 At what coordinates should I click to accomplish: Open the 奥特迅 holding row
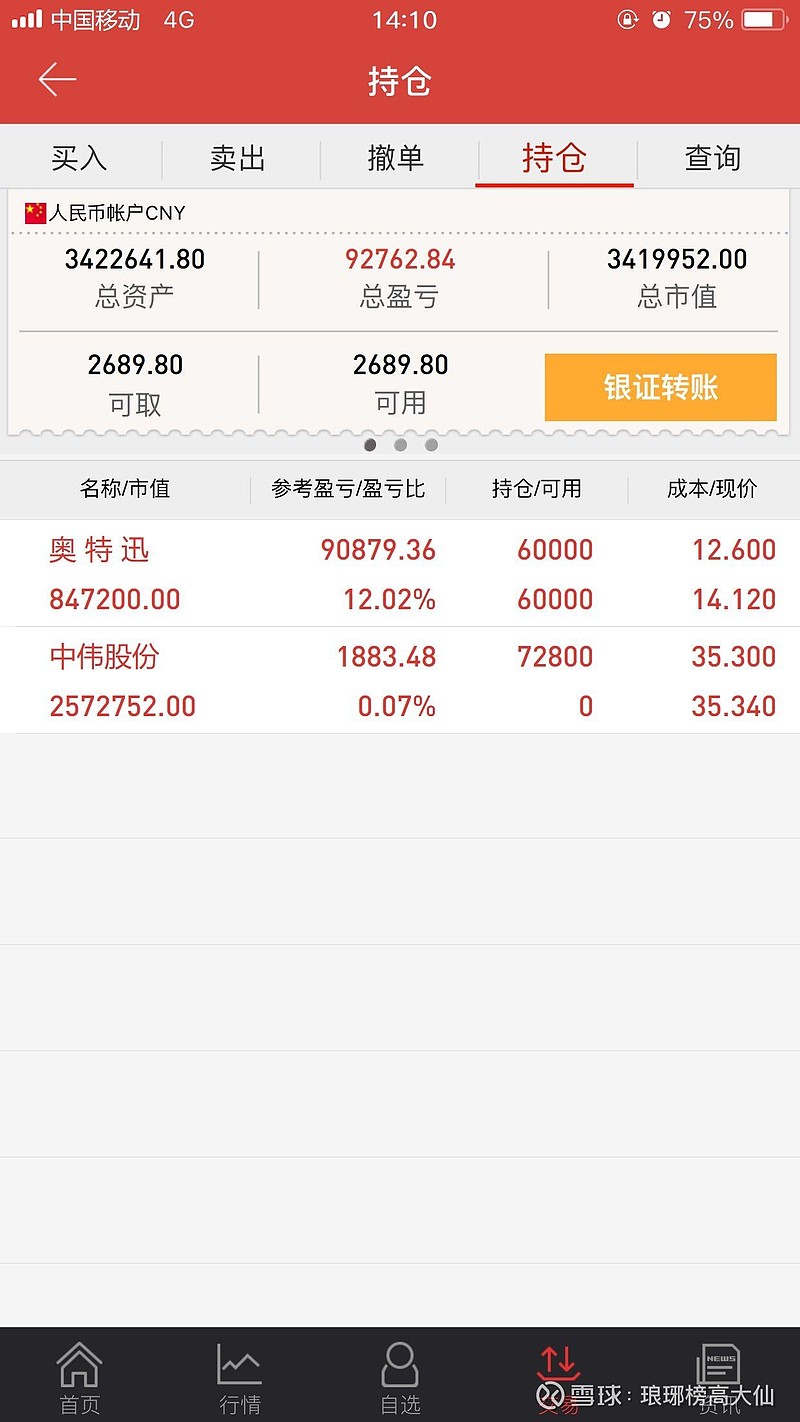point(400,574)
